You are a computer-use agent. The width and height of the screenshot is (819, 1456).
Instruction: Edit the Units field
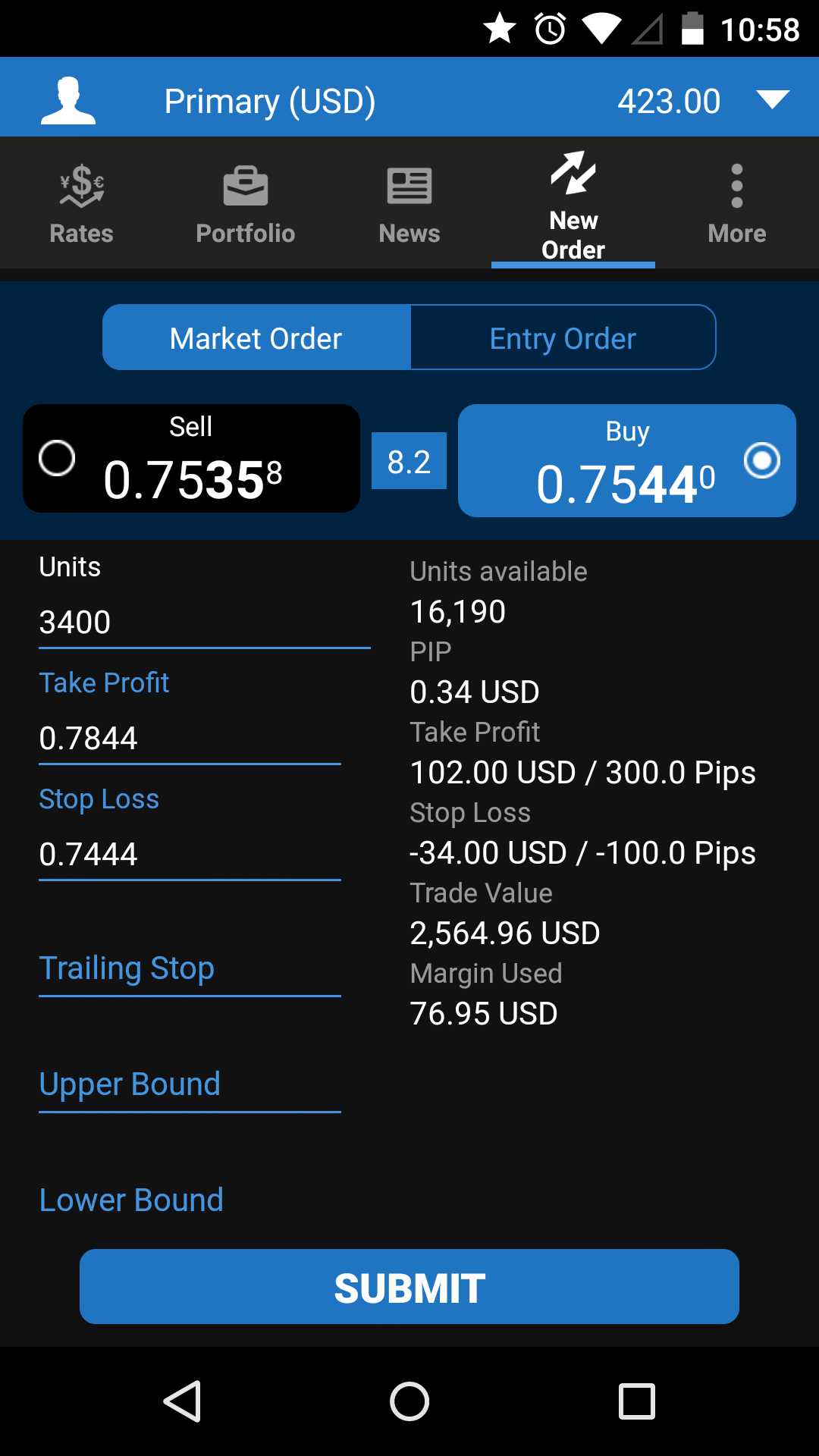click(204, 623)
